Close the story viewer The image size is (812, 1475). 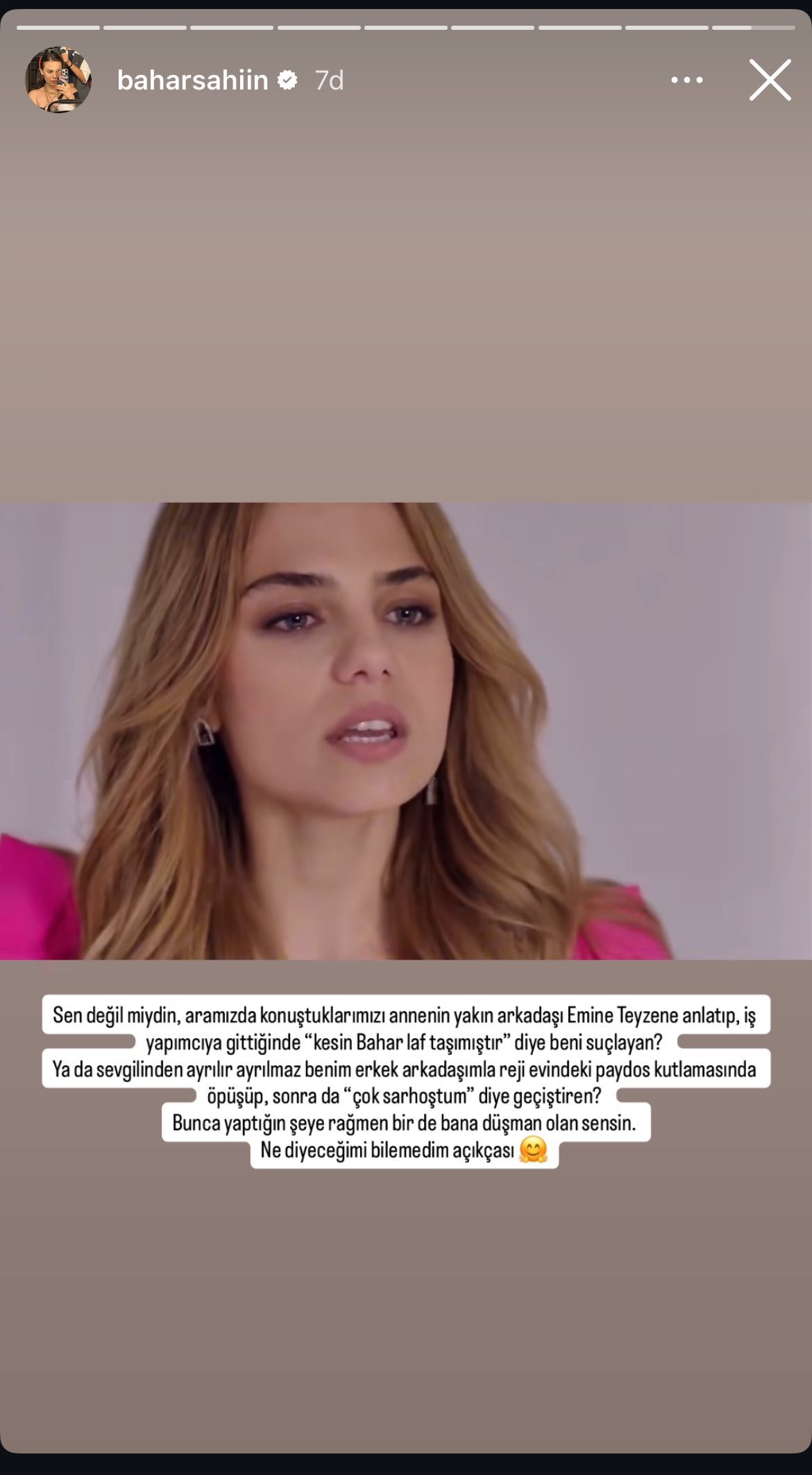pos(770,80)
